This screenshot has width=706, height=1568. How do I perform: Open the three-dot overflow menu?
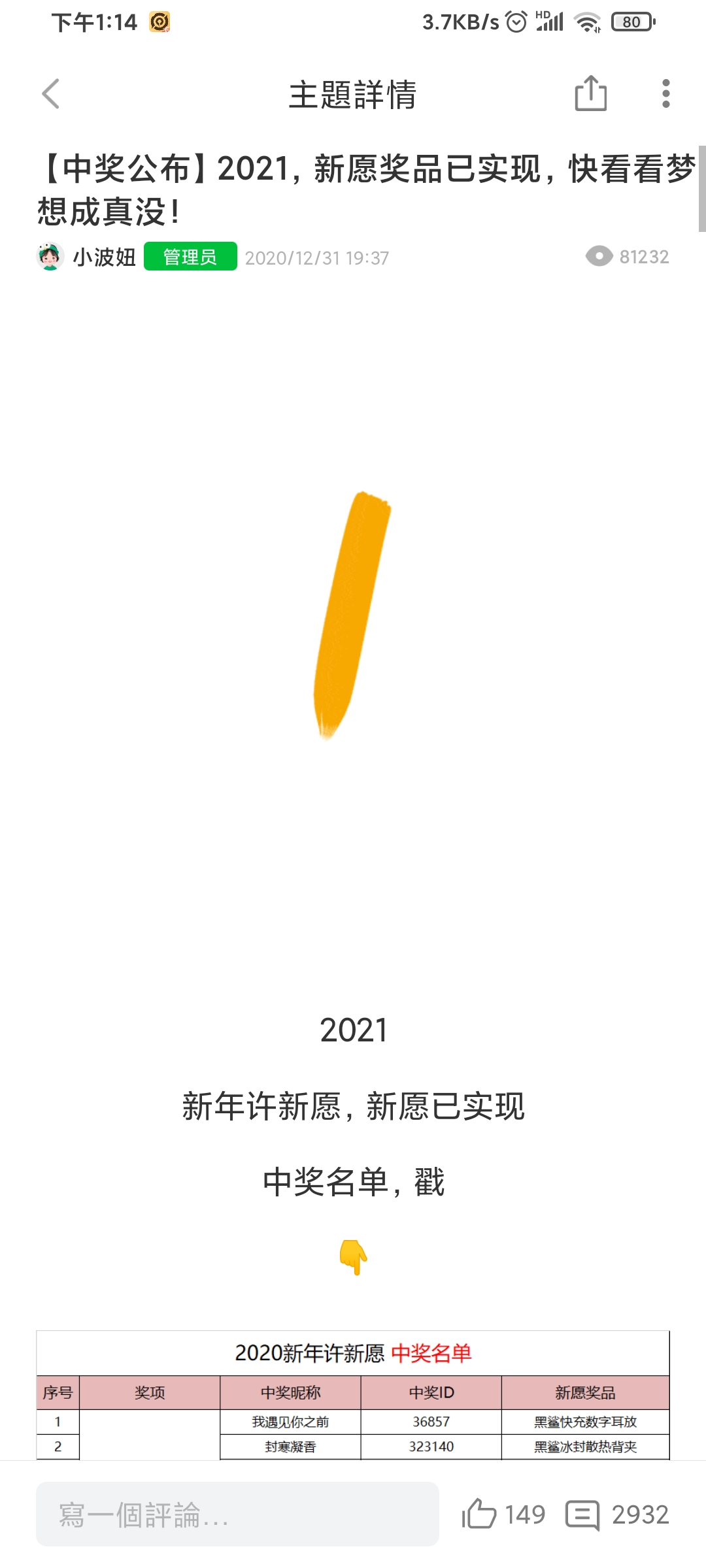(x=666, y=94)
